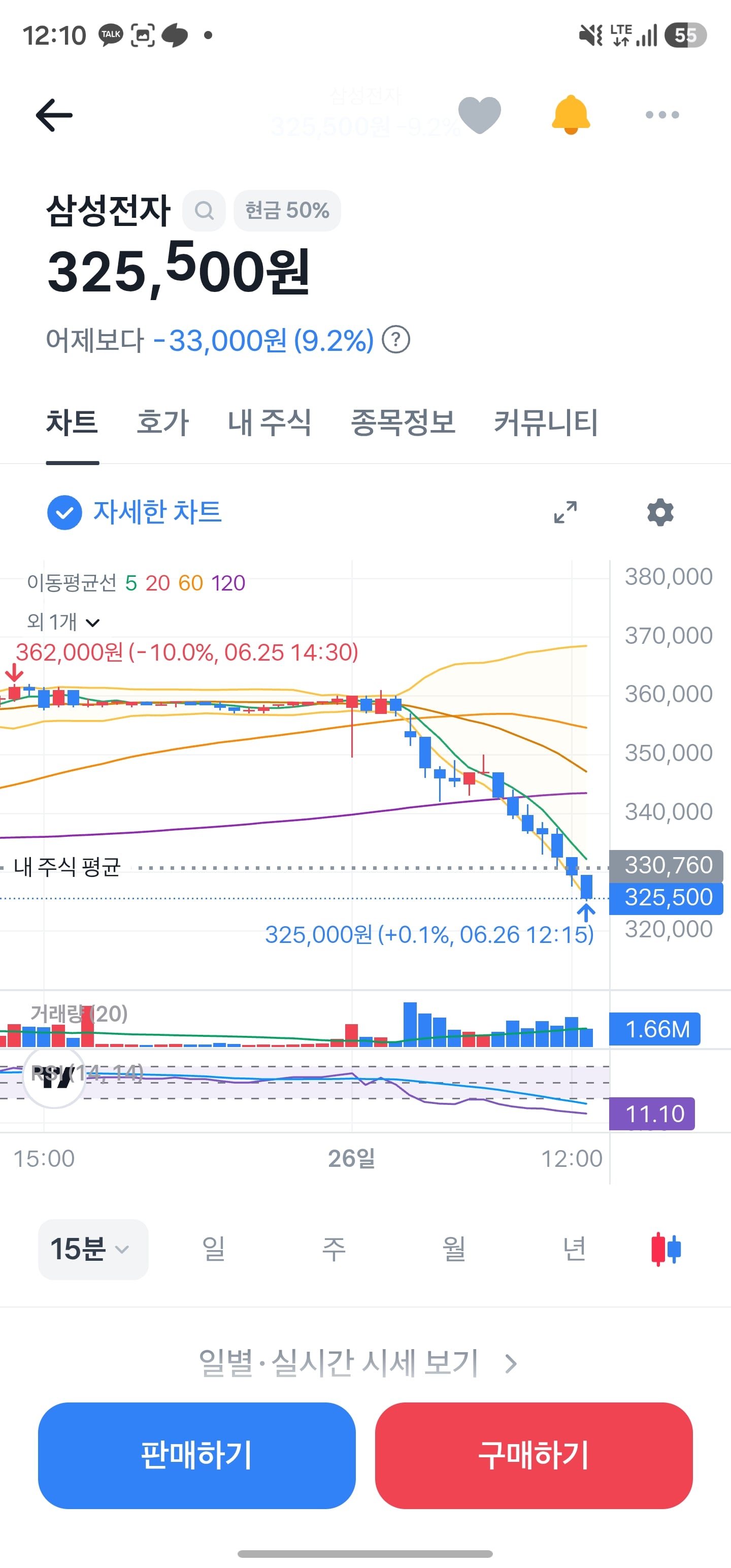This screenshot has height=1568, width=731.
Task: Open the price alert bell
Action: click(571, 114)
